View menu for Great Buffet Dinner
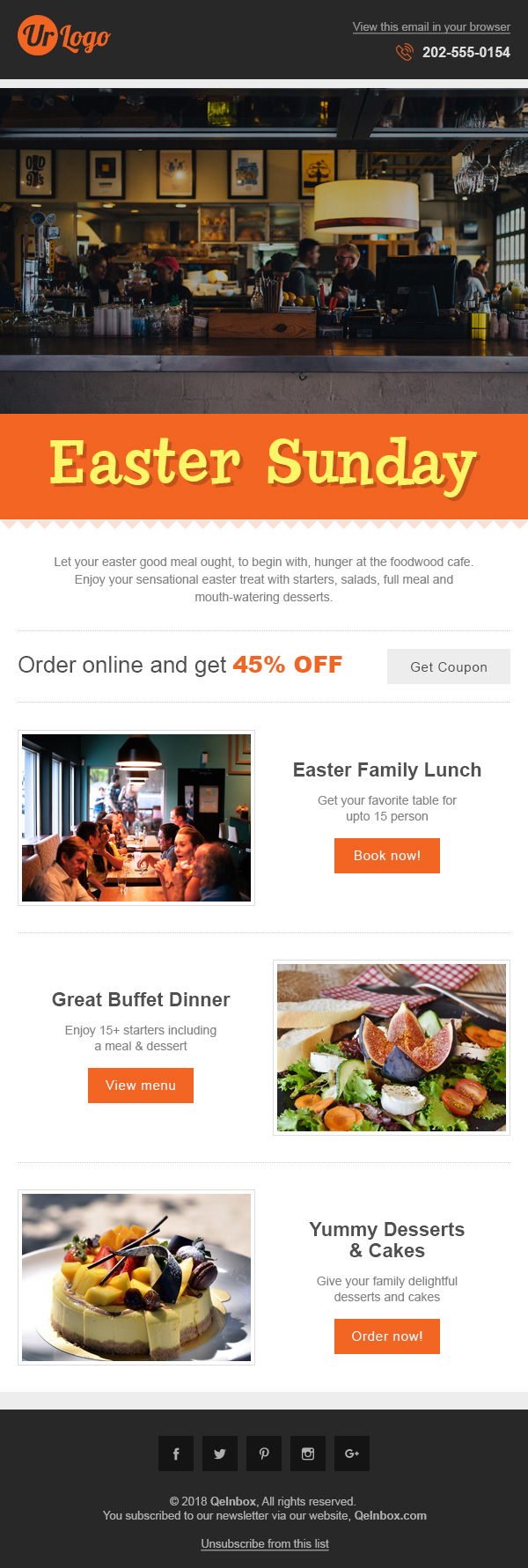 tap(141, 1086)
